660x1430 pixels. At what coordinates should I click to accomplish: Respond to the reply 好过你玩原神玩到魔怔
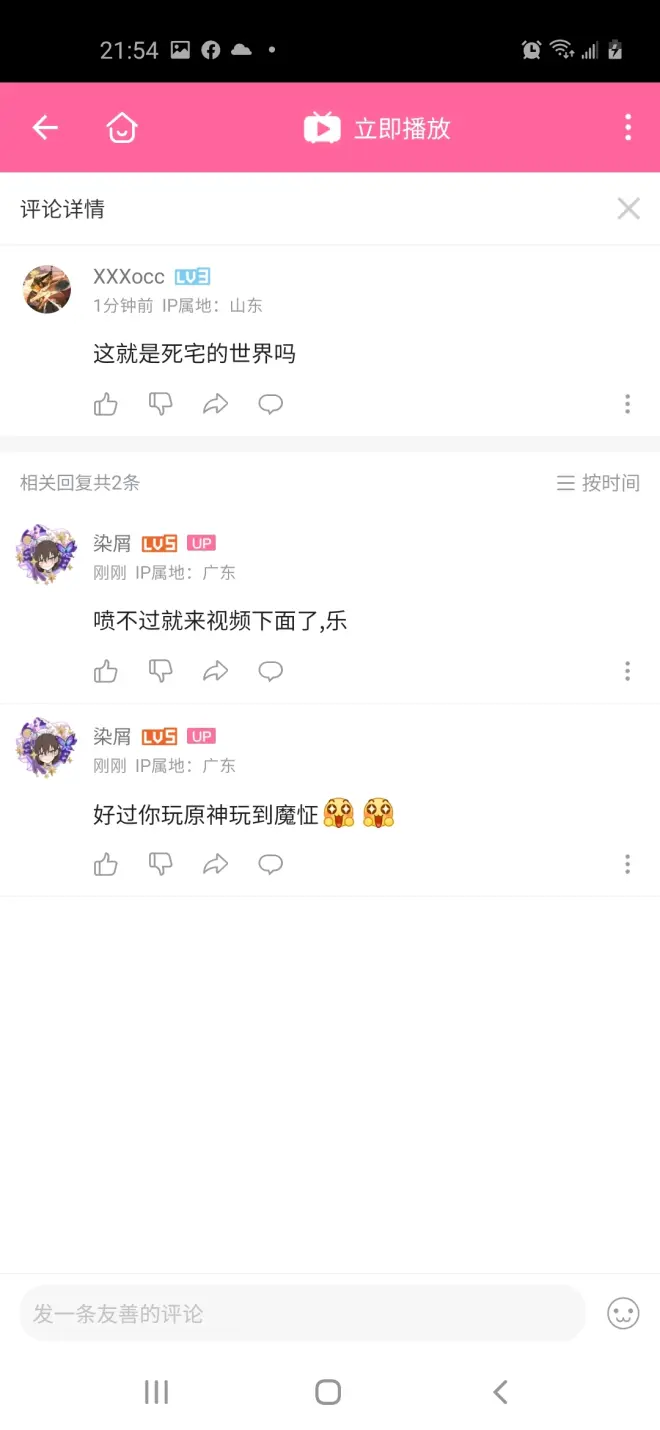tap(271, 864)
